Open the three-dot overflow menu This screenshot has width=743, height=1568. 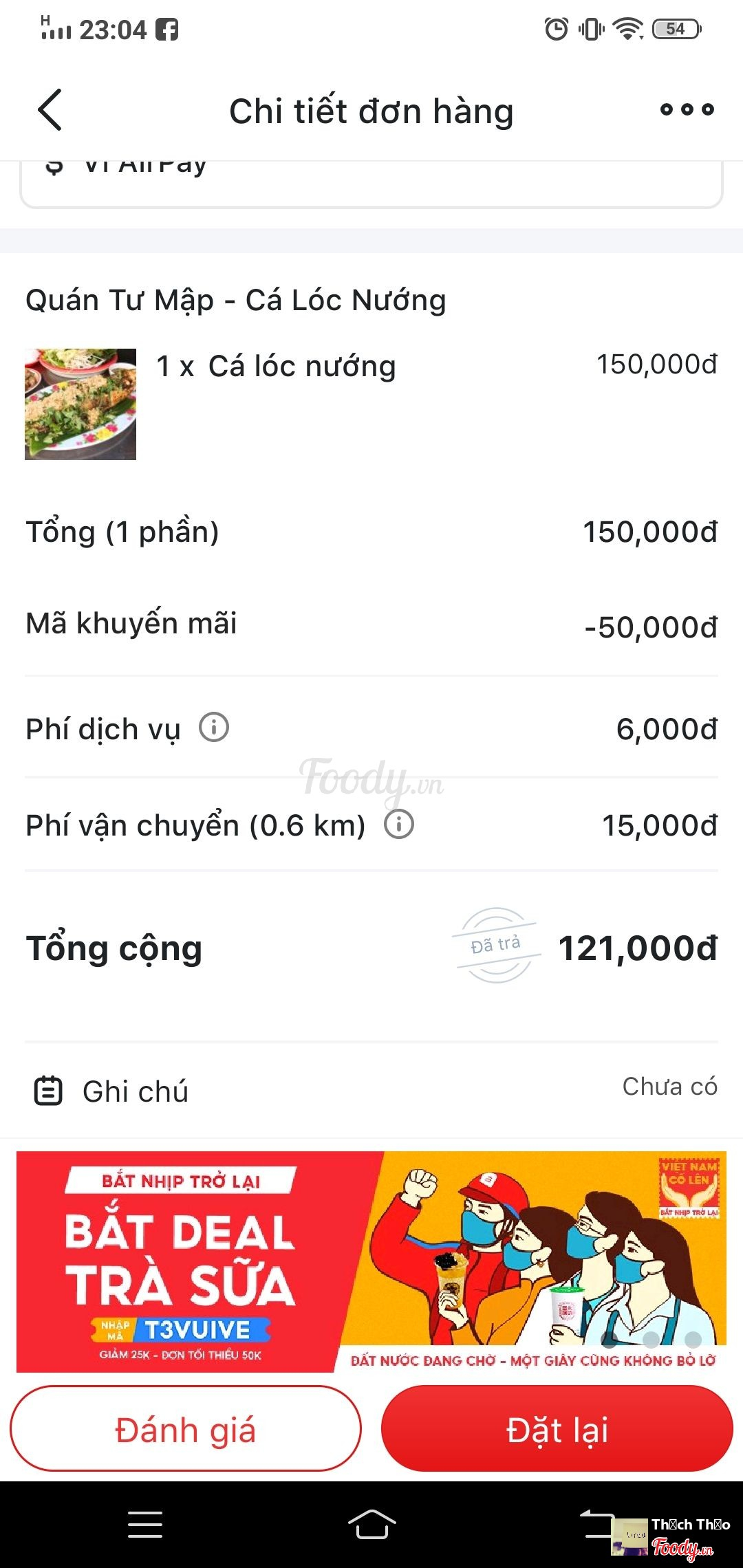687,109
